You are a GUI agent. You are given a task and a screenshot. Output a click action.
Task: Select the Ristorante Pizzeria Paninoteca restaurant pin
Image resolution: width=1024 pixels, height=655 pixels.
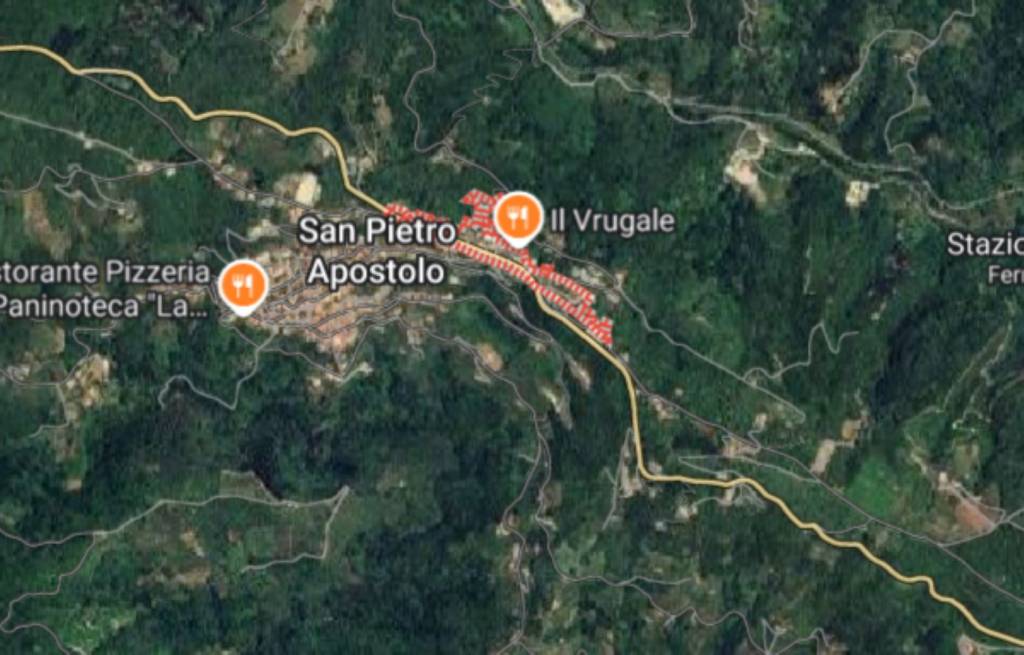[x=242, y=285]
